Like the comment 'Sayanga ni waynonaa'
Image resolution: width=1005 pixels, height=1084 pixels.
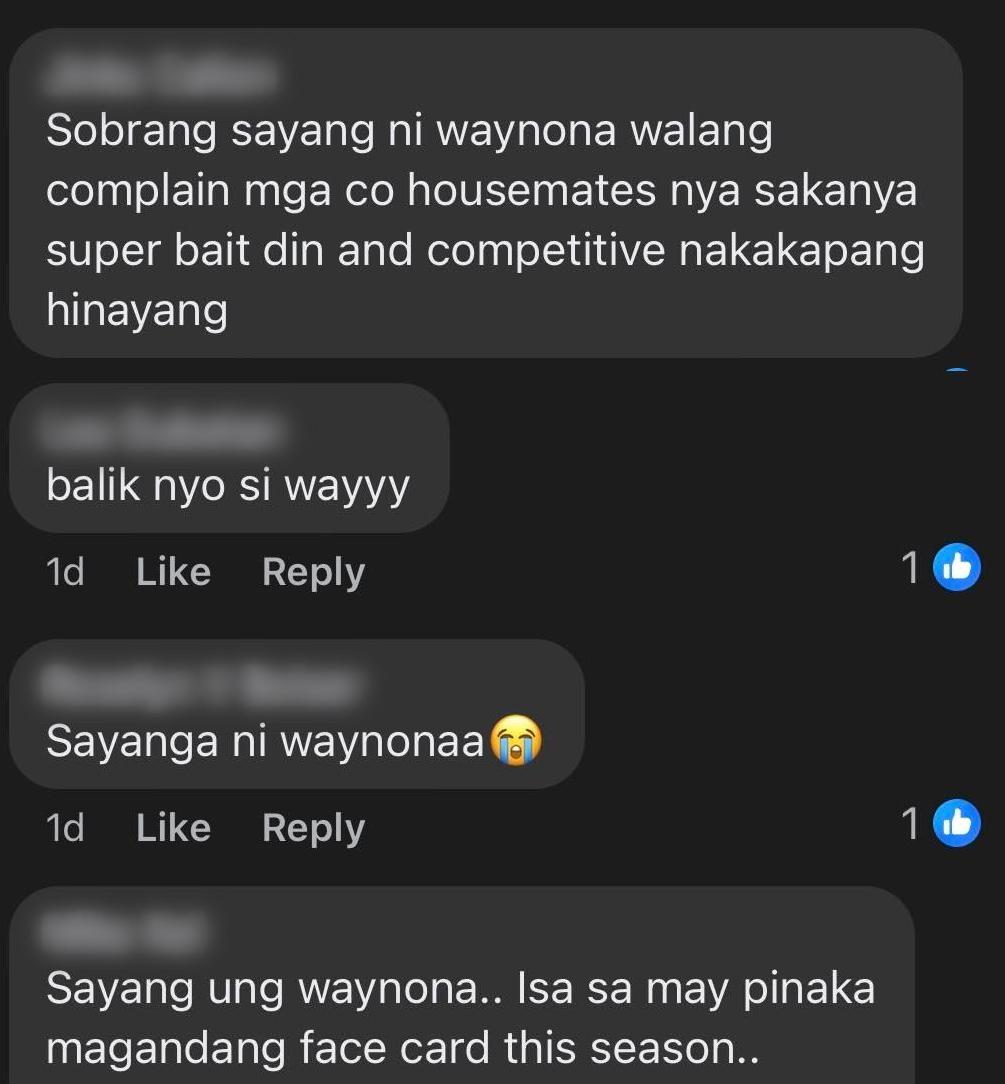(x=173, y=828)
